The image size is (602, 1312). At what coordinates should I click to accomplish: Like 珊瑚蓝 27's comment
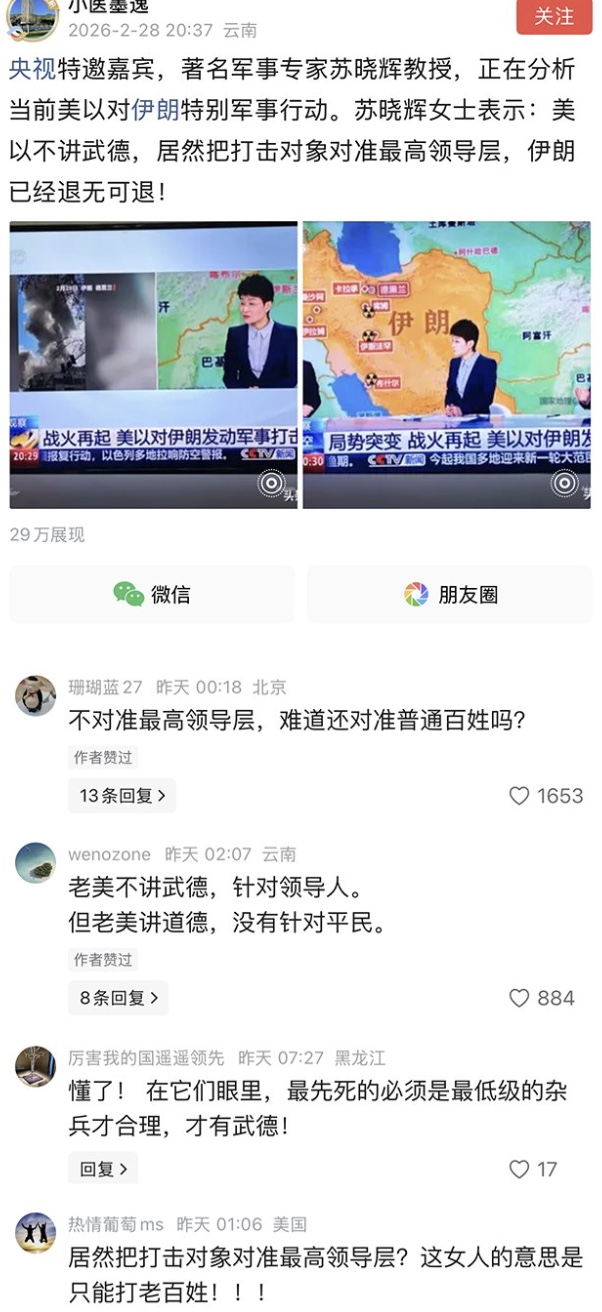pos(519,796)
